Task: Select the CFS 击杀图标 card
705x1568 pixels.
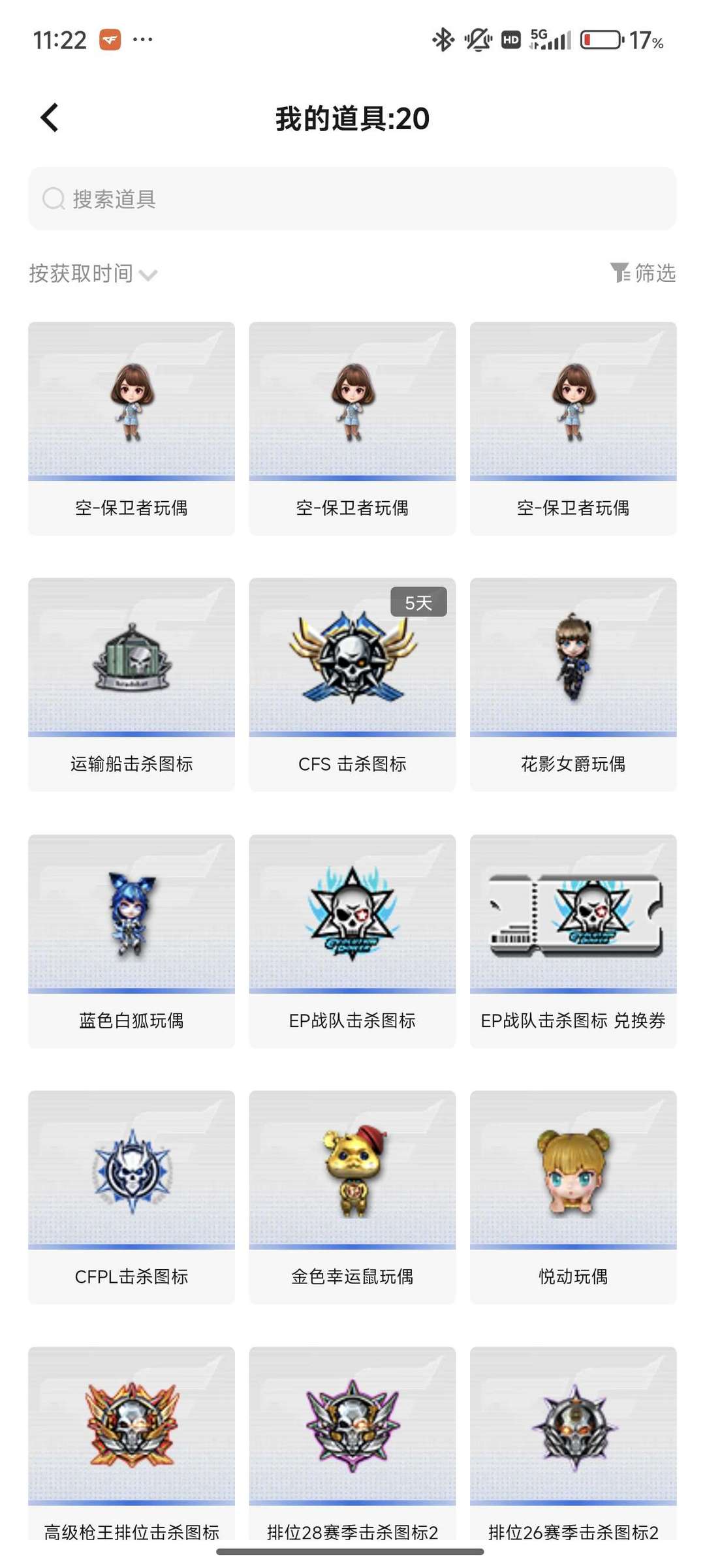Action: [352, 684]
